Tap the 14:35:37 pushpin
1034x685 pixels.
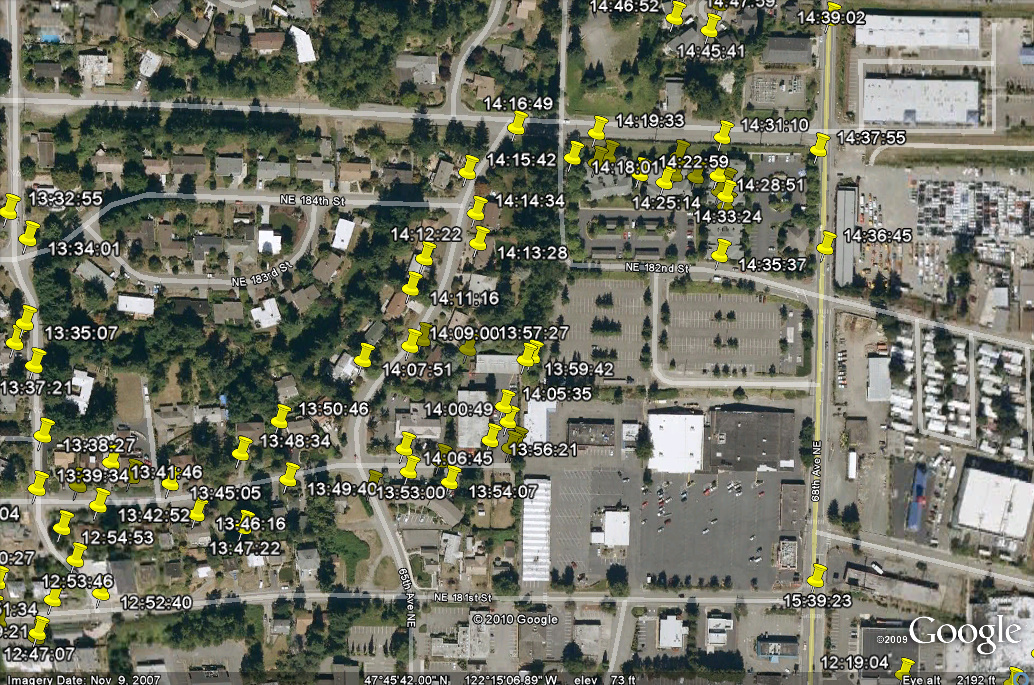(721, 250)
